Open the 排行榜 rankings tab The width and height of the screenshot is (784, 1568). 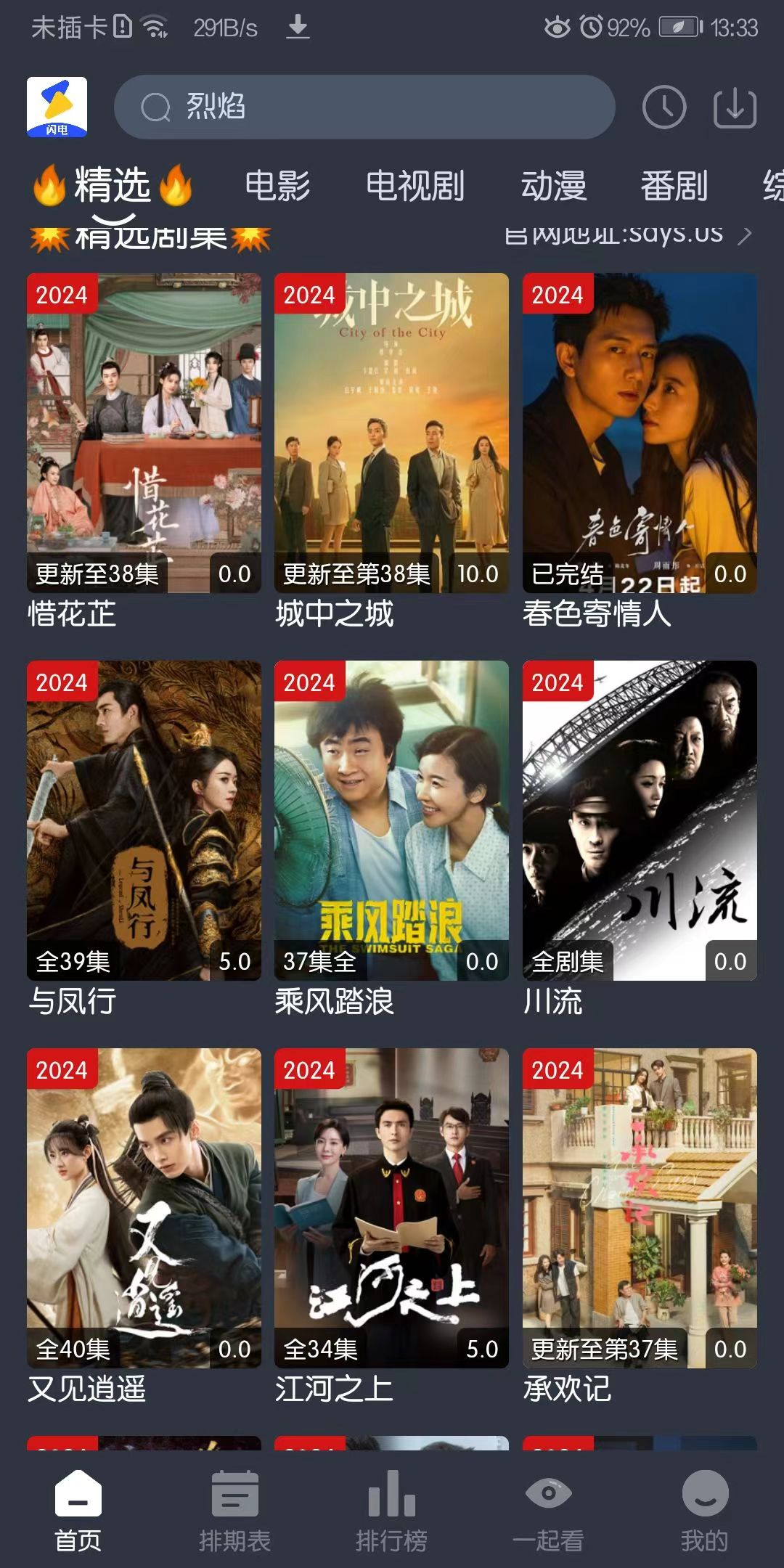coord(391,1511)
